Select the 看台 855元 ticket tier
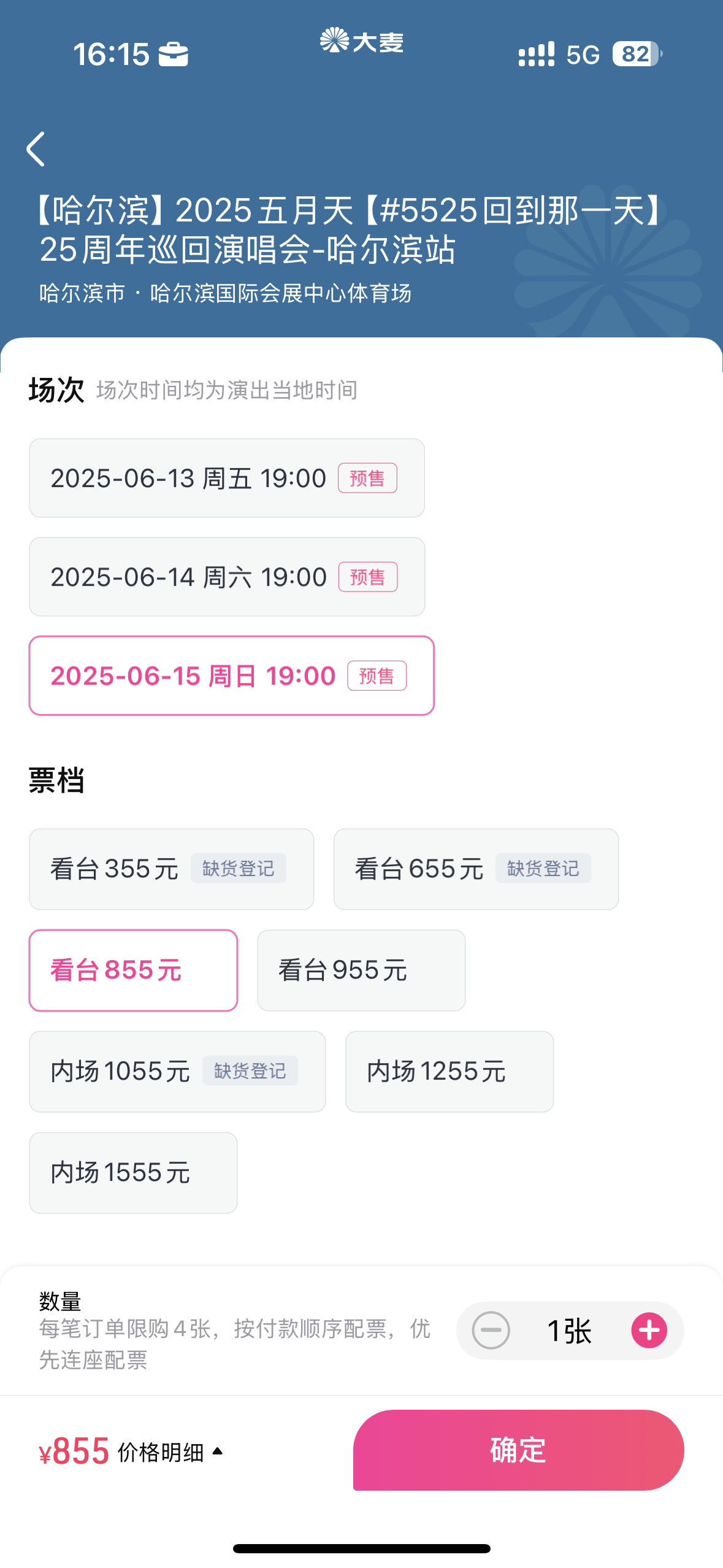The image size is (723, 1568). coord(134,970)
